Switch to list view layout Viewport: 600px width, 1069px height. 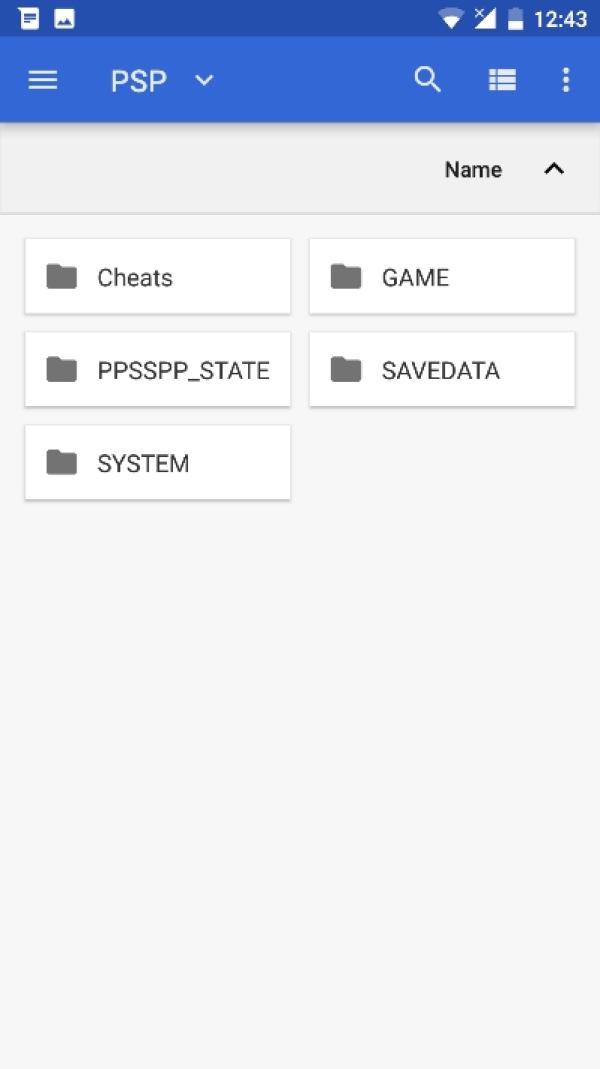(x=502, y=80)
